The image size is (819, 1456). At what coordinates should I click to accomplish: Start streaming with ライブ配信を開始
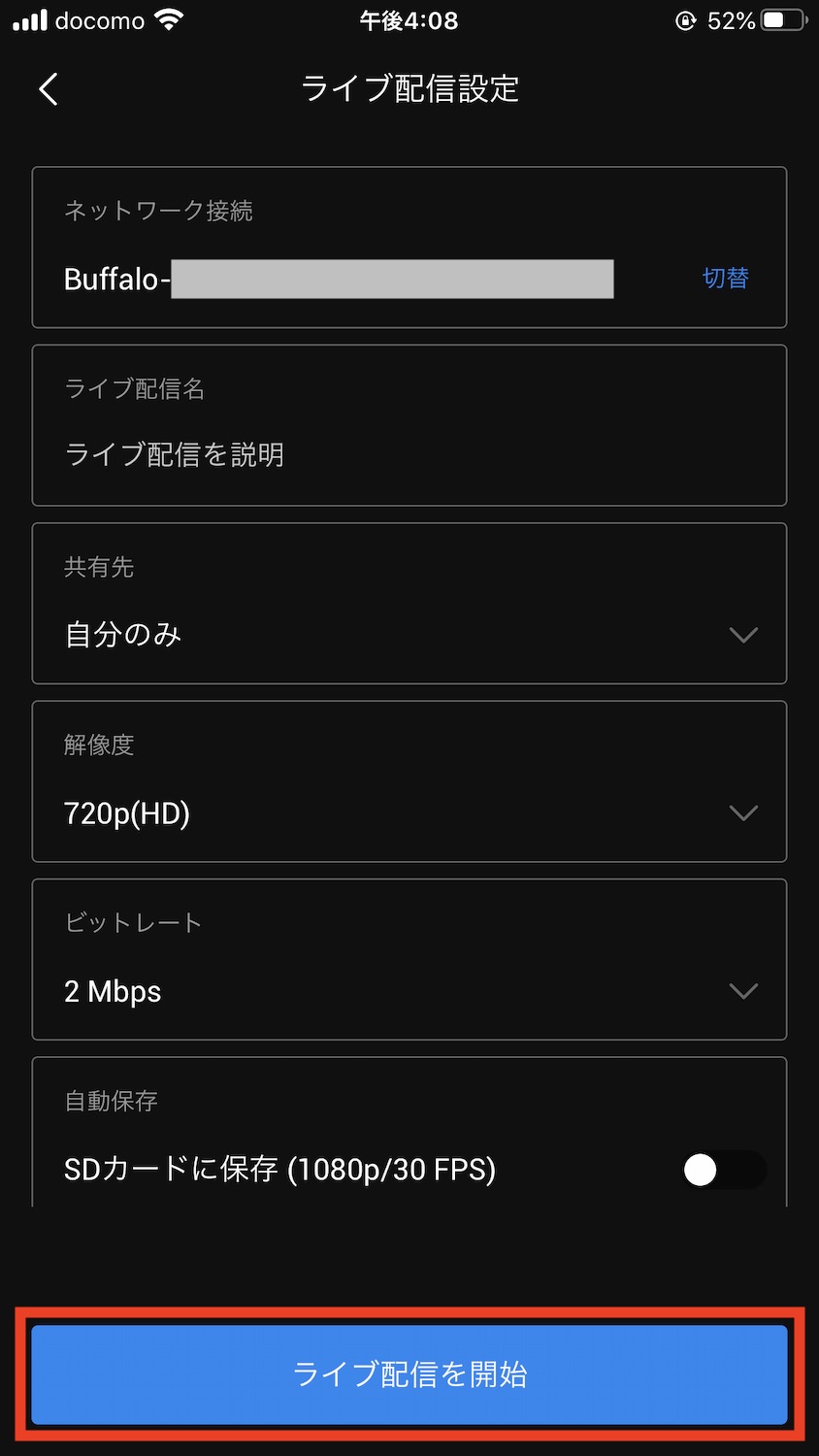[x=409, y=1374]
